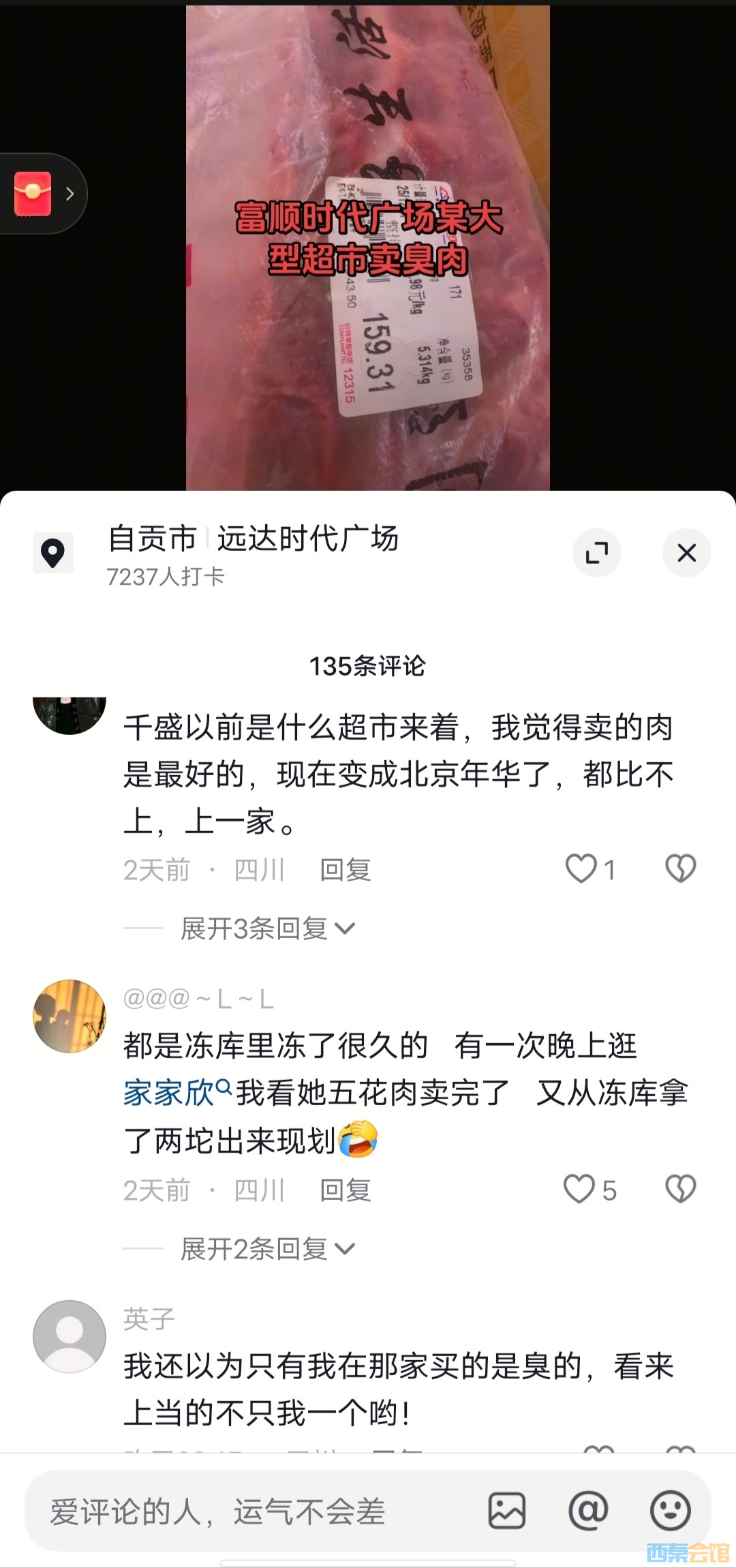Dislike the comment by @@@~L~L
Screen dimensions: 736x1568
(680, 1190)
